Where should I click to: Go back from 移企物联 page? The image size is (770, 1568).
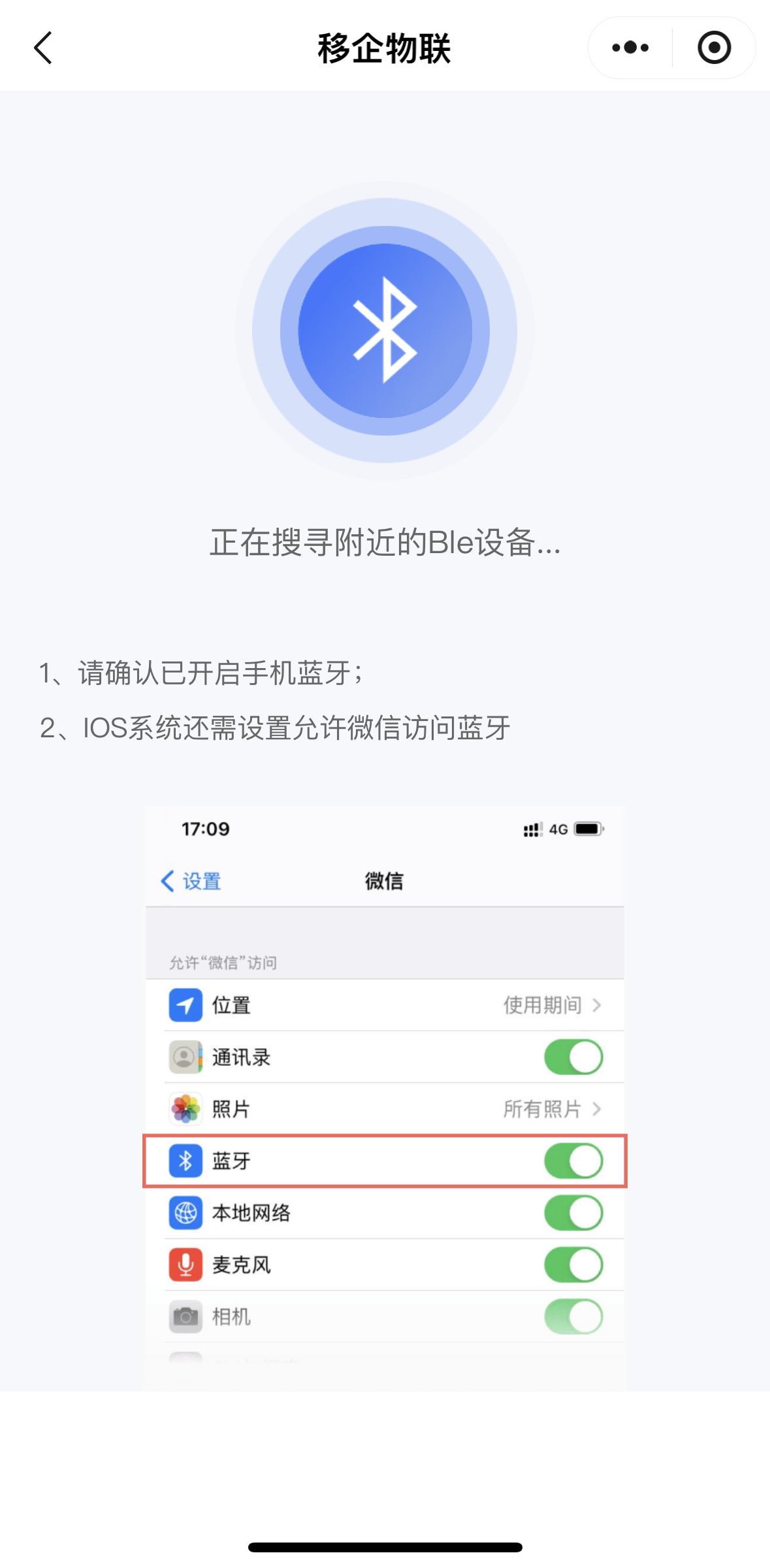[x=43, y=48]
